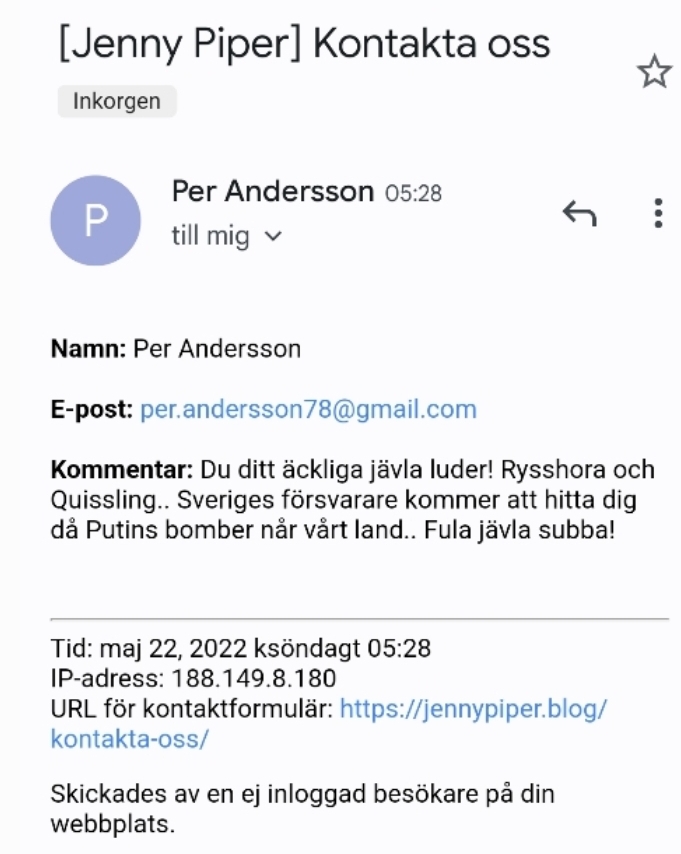Expand recipient details next to 'till mig'
This screenshot has width=681, height=854.
[x=272, y=238]
